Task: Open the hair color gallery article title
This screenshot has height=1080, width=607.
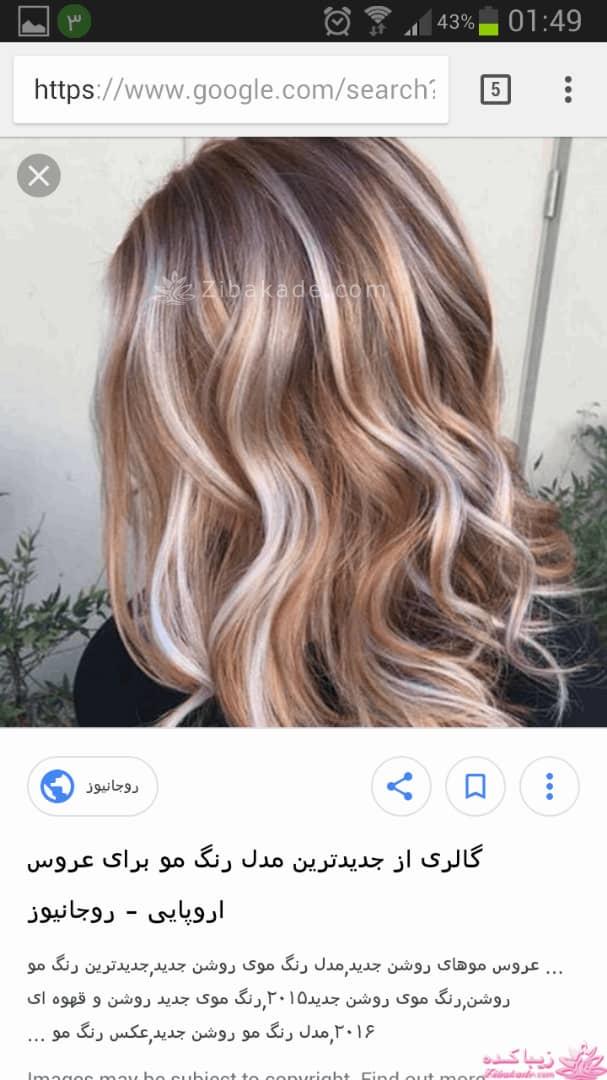Action: (254, 884)
